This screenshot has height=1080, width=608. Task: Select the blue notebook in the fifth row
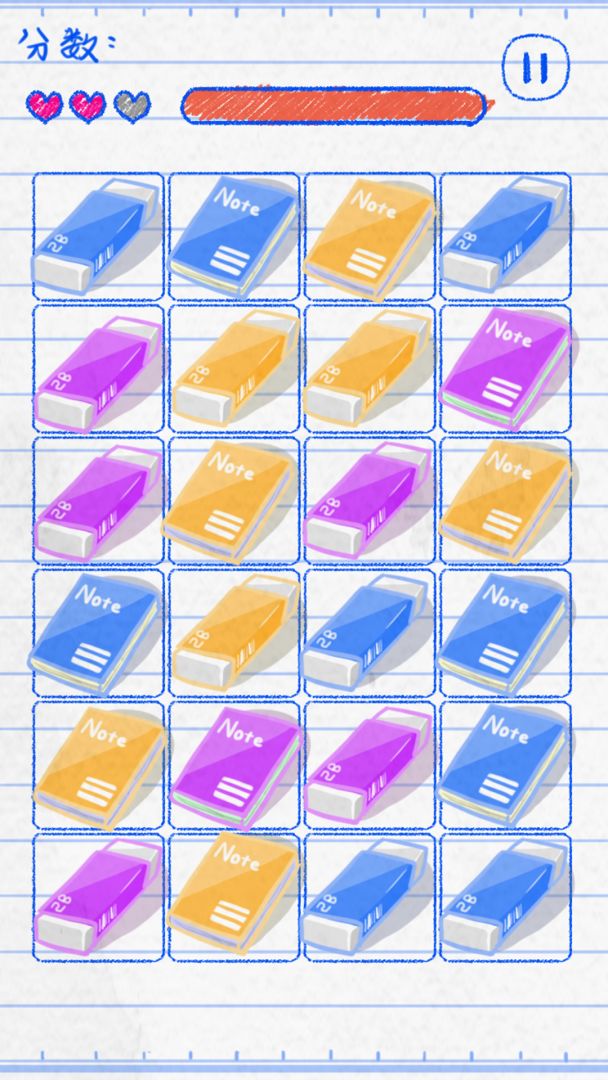(x=505, y=765)
